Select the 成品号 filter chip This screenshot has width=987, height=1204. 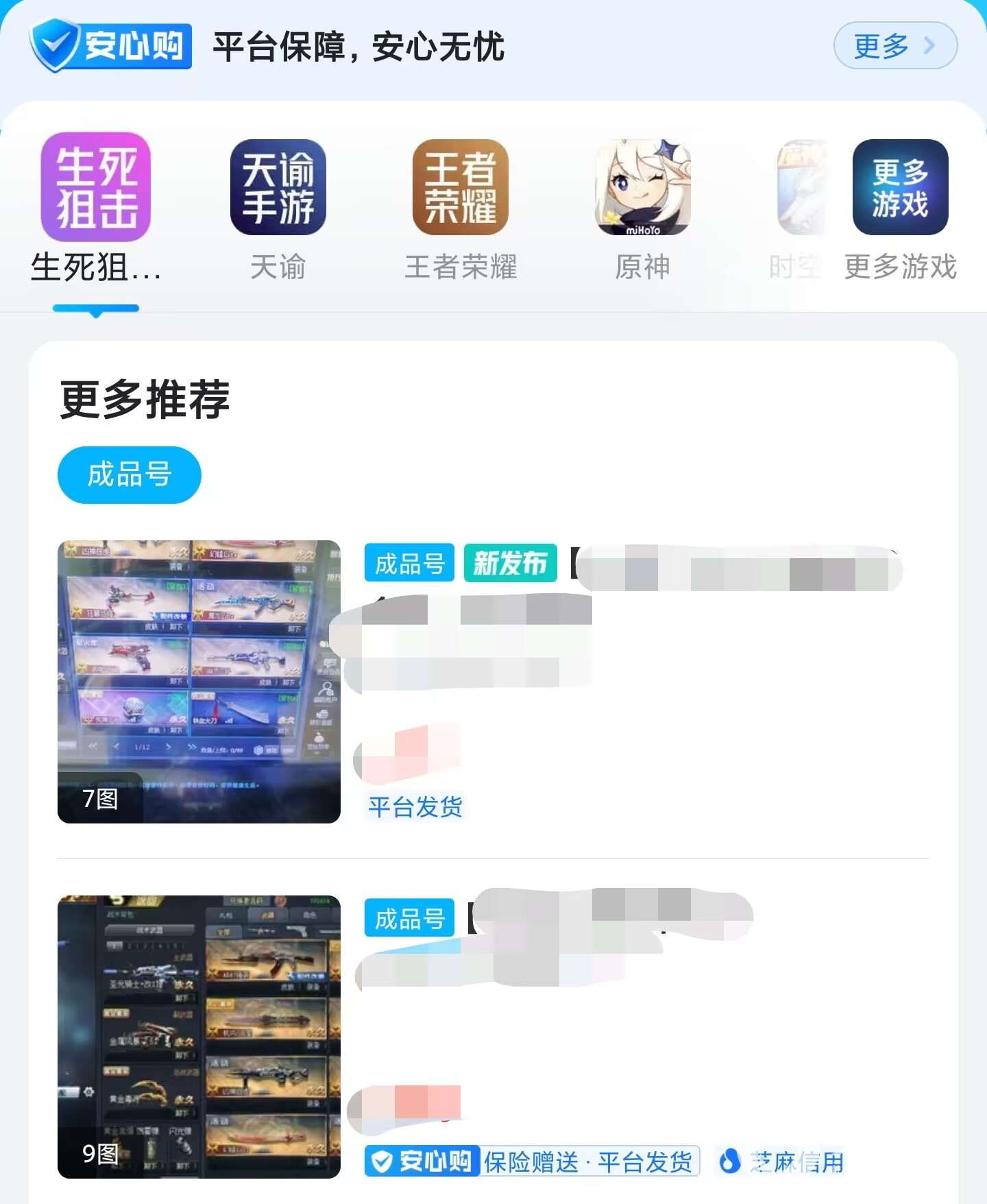click(129, 474)
